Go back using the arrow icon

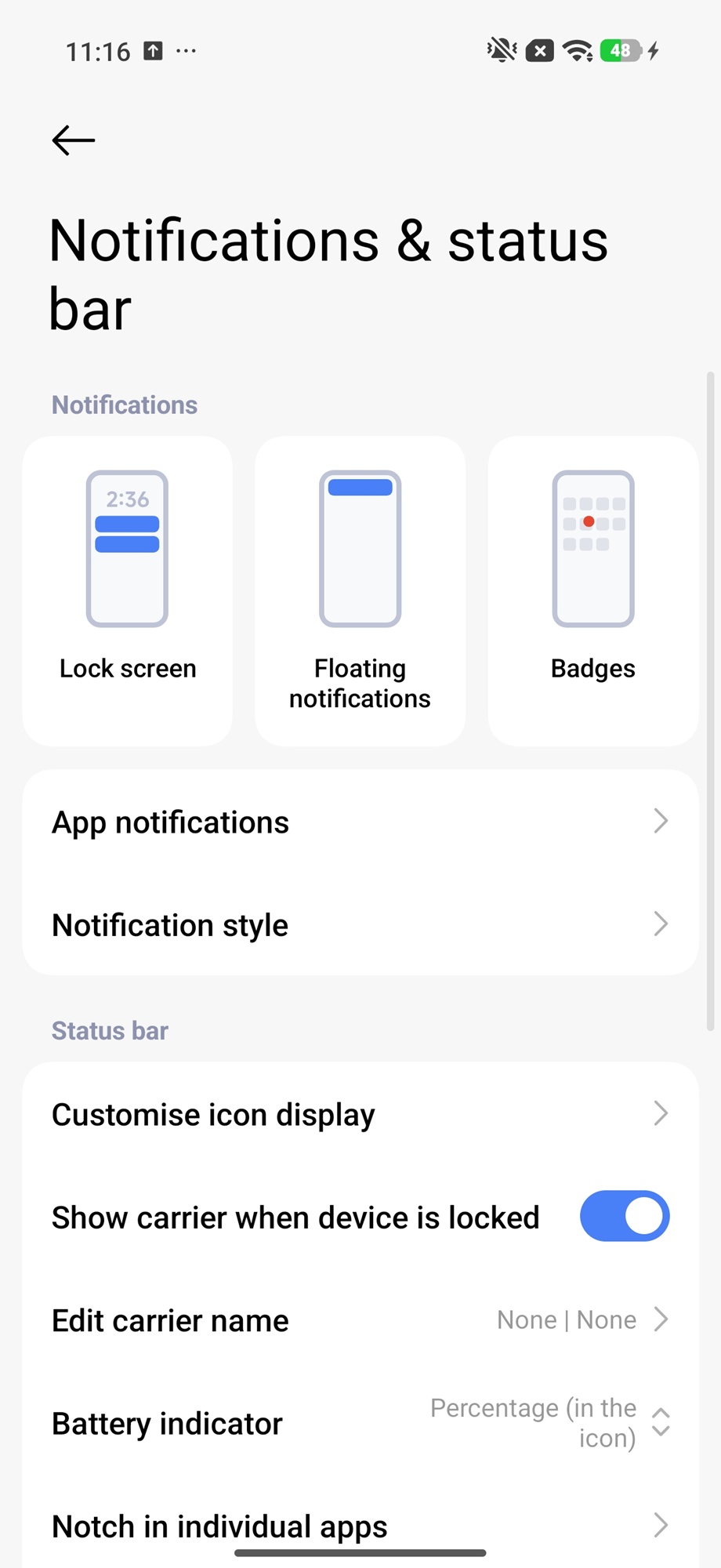[73, 140]
